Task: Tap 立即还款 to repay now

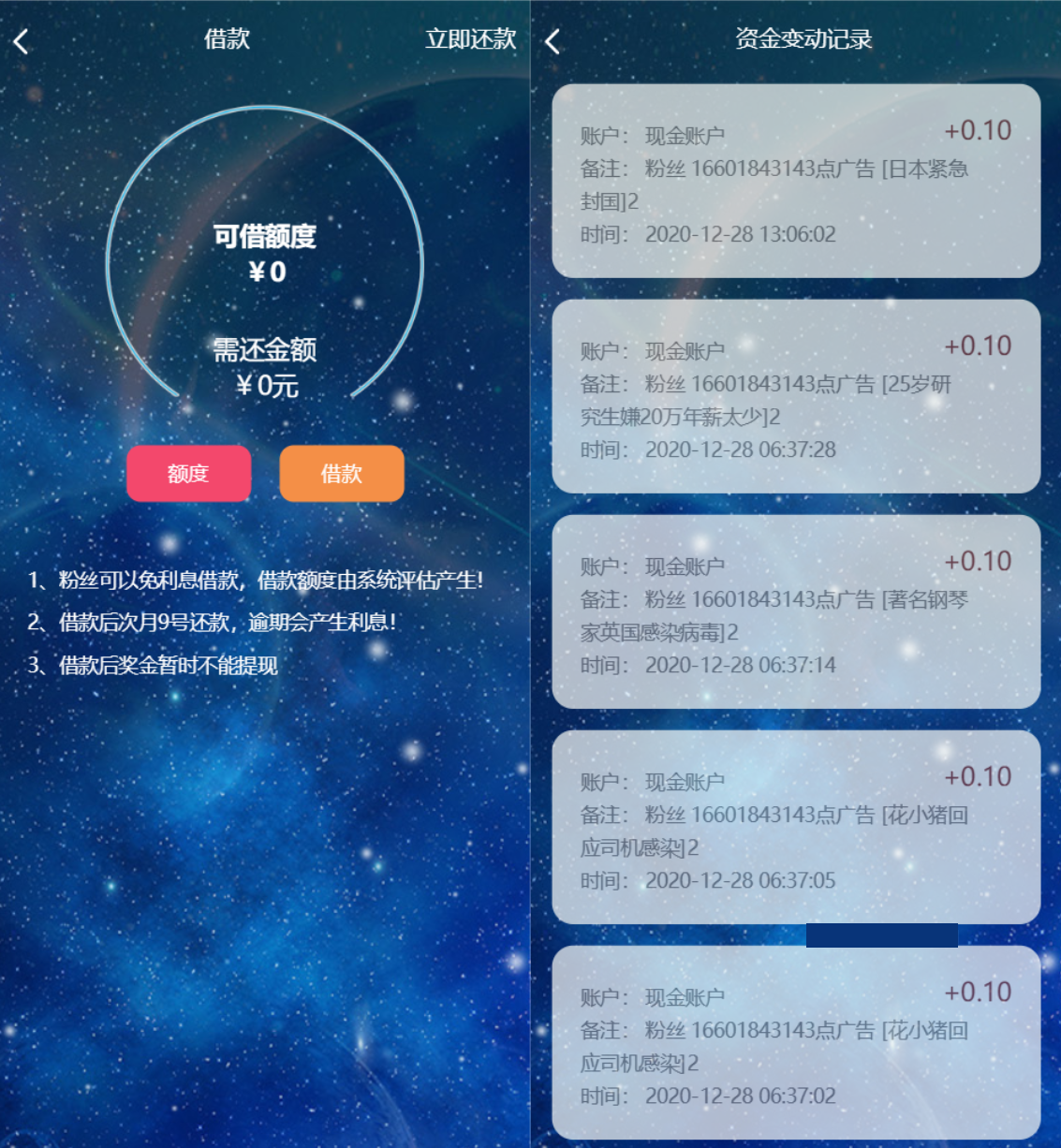Action: pyautogui.click(x=470, y=39)
